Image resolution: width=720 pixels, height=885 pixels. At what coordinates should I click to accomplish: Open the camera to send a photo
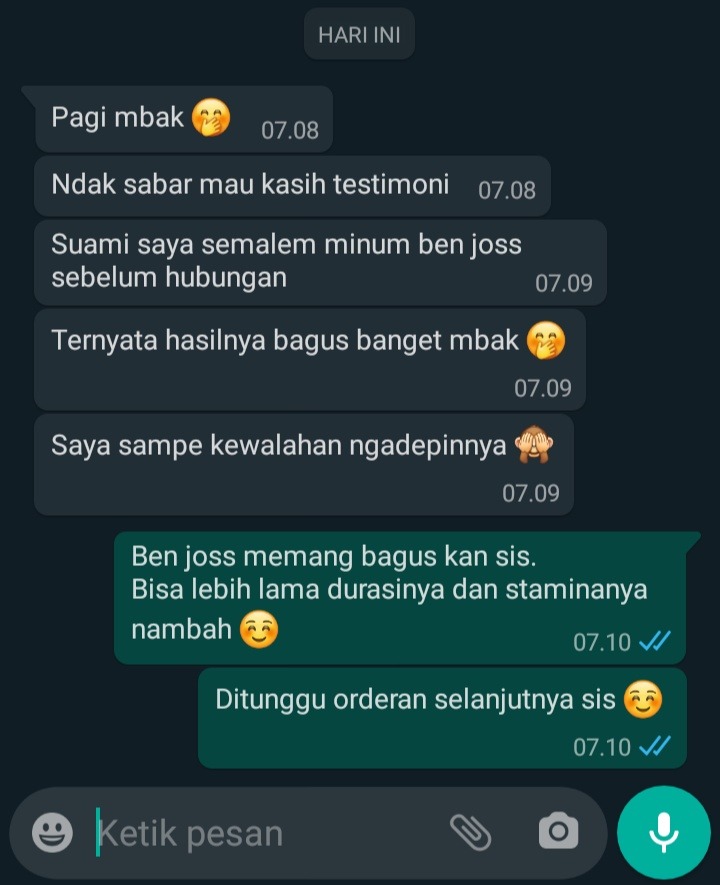coord(558,831)
